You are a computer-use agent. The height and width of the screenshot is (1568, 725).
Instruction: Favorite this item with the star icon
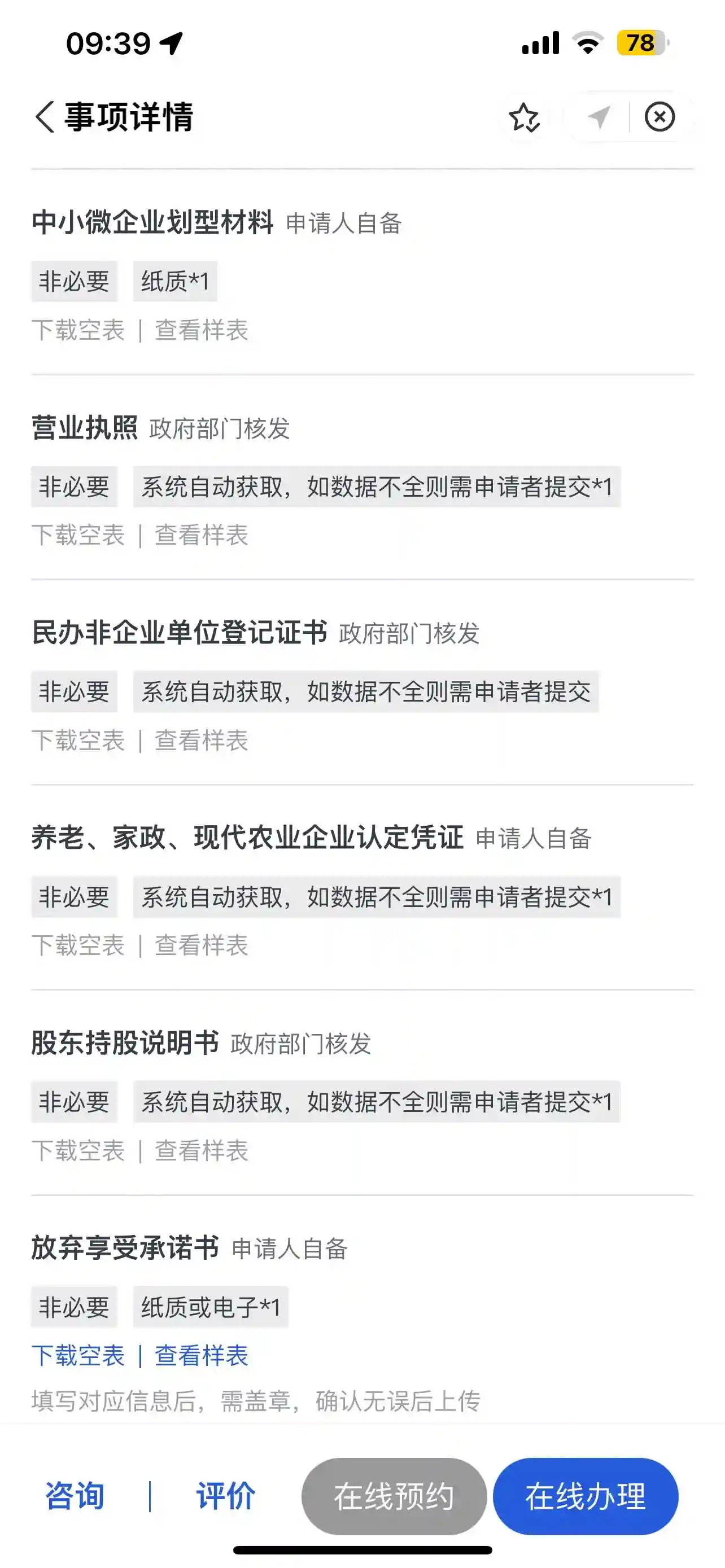[523, 117]
